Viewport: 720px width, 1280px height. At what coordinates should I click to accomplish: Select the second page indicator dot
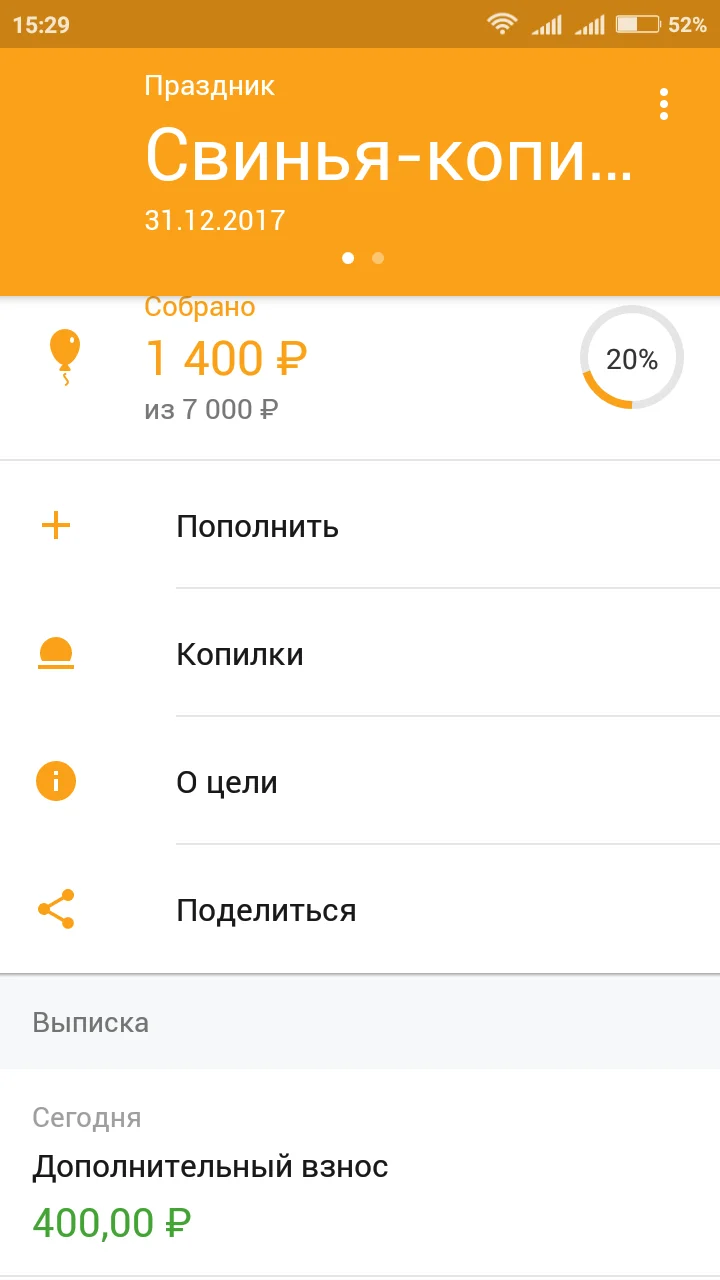pyautogui.click(x=378, y=258)
